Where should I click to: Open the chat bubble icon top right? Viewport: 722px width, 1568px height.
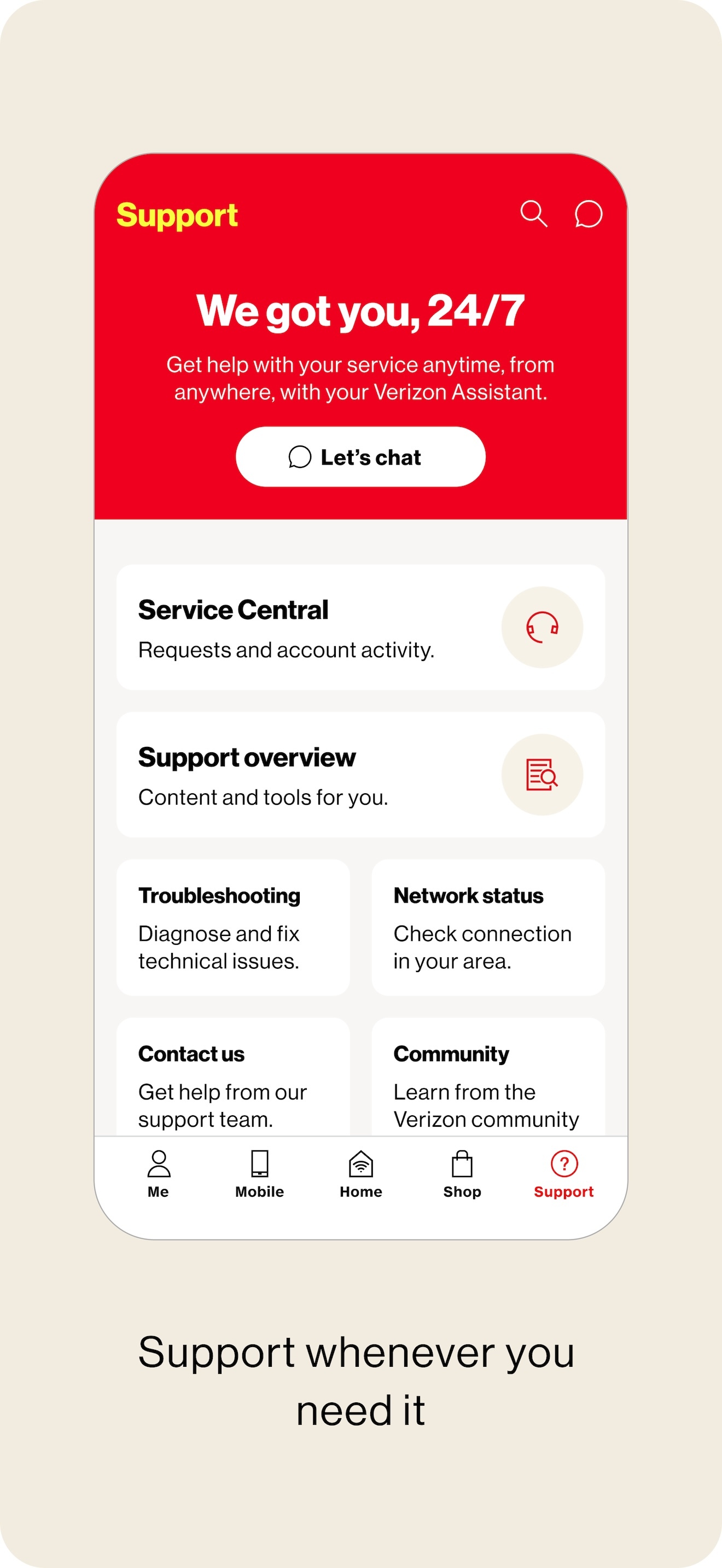pos(586,214)
